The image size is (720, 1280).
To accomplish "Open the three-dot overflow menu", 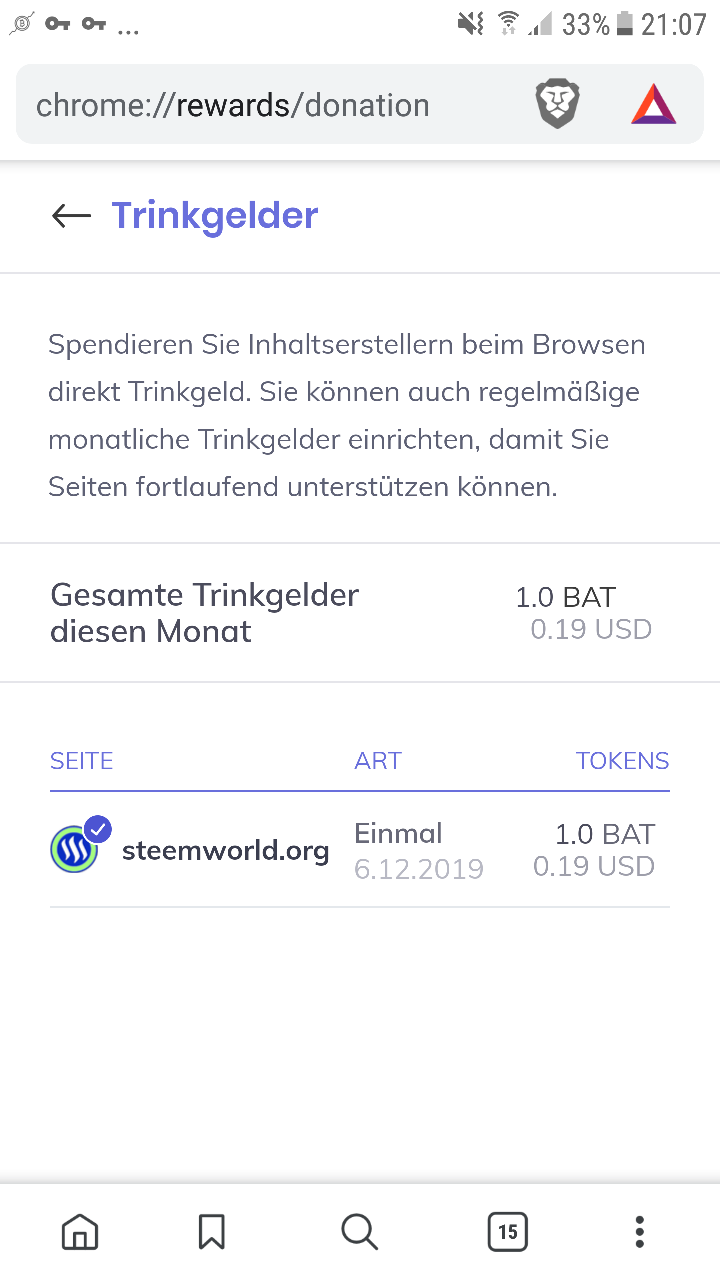I will pos(640,1231).
